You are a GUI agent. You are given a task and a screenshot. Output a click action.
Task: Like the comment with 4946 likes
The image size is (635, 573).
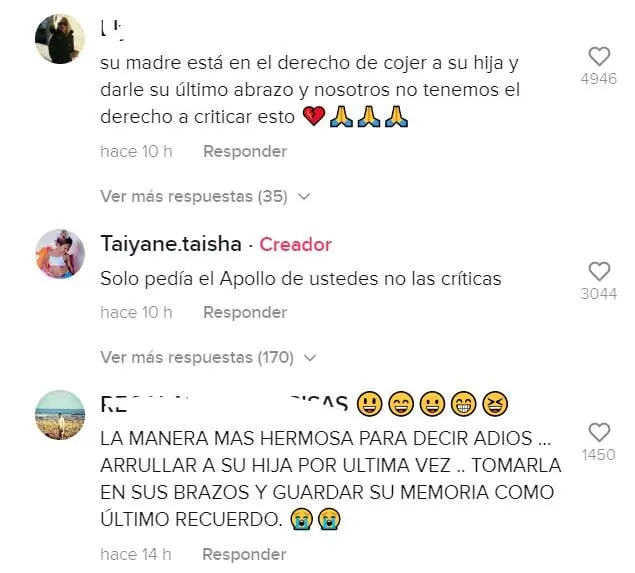click(598, 57)
